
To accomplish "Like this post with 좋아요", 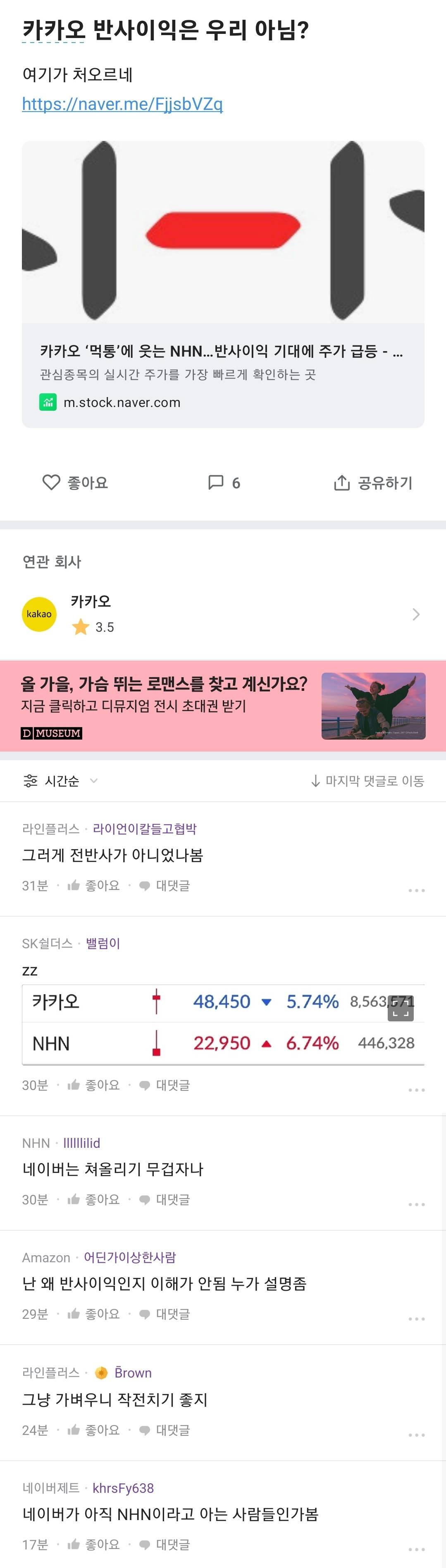I will [x=75, y=483].
